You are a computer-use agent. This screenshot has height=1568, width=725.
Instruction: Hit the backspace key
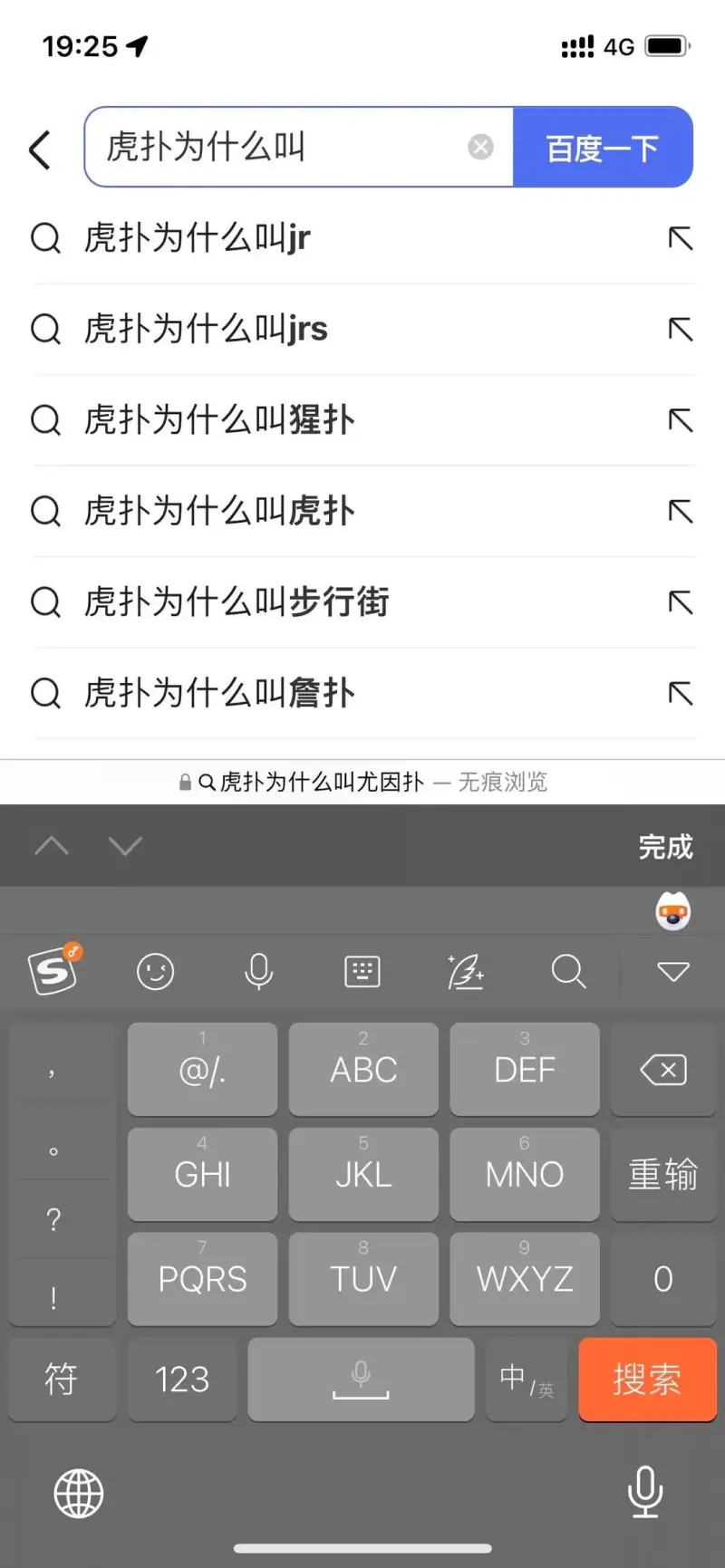[663, 1070]
